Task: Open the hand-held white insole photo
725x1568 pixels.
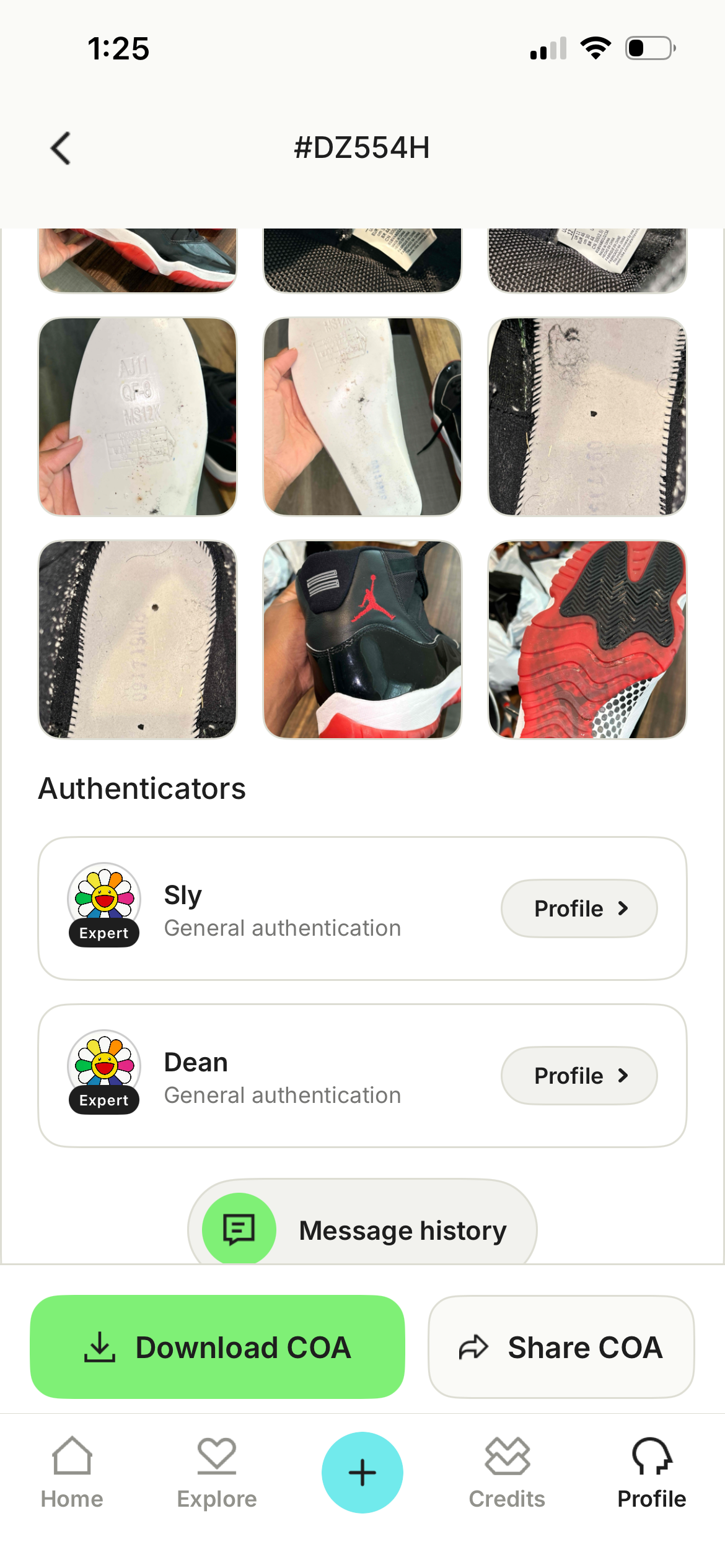Action: click(362, 417)
